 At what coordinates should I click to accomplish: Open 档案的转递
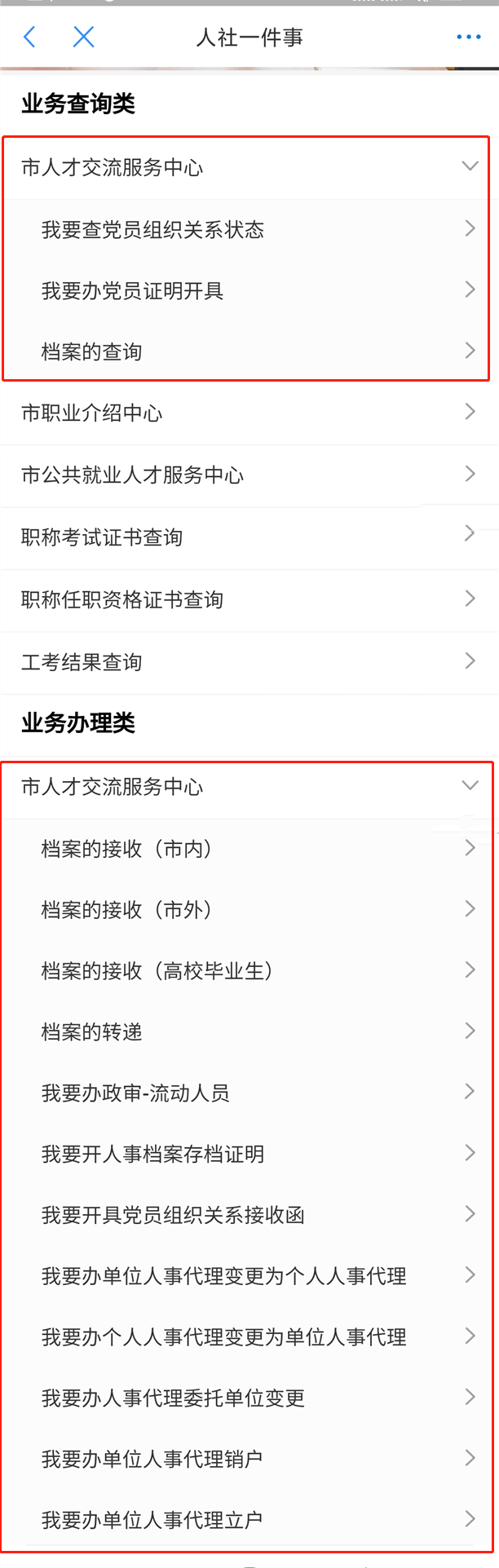(245, 1032)
